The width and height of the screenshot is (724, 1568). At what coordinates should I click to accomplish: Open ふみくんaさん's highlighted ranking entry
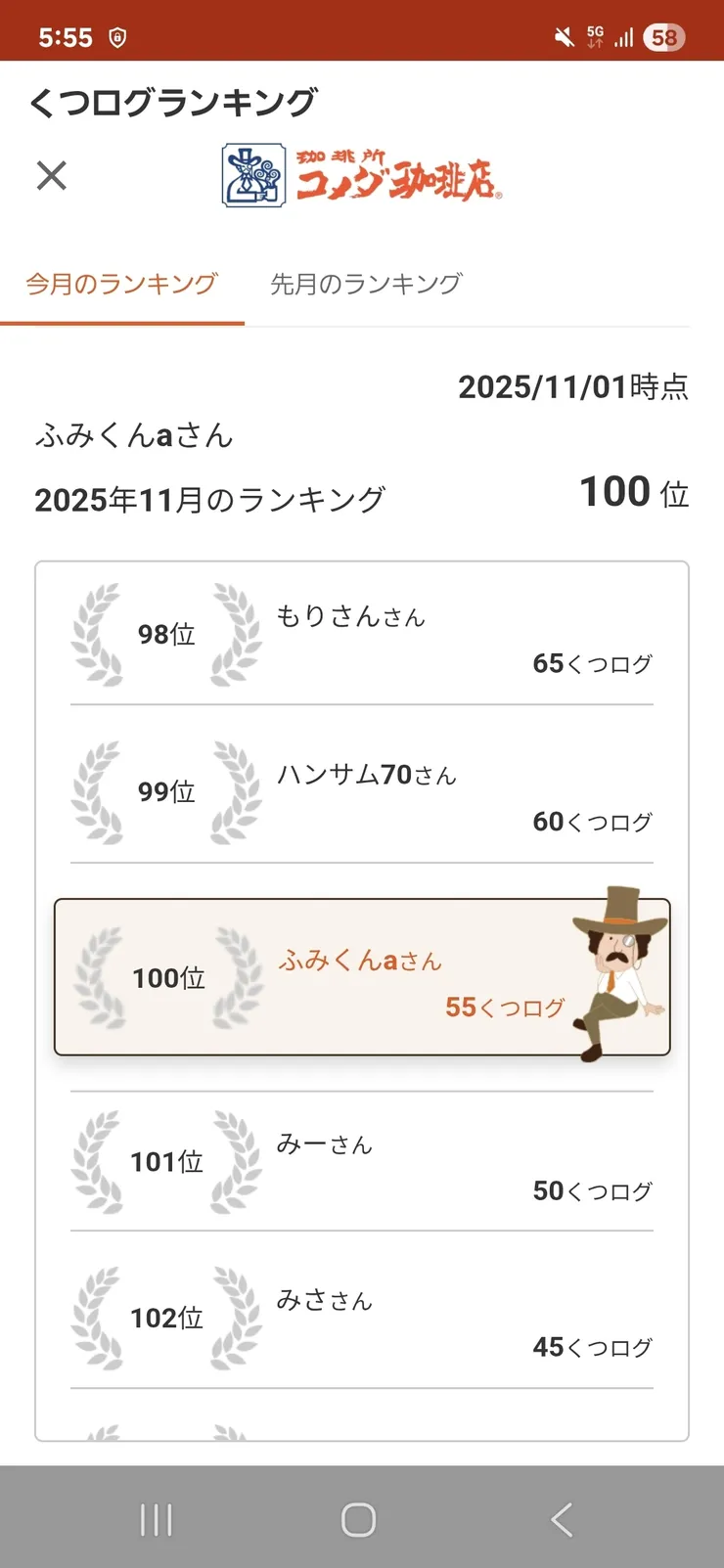point(362,976)
